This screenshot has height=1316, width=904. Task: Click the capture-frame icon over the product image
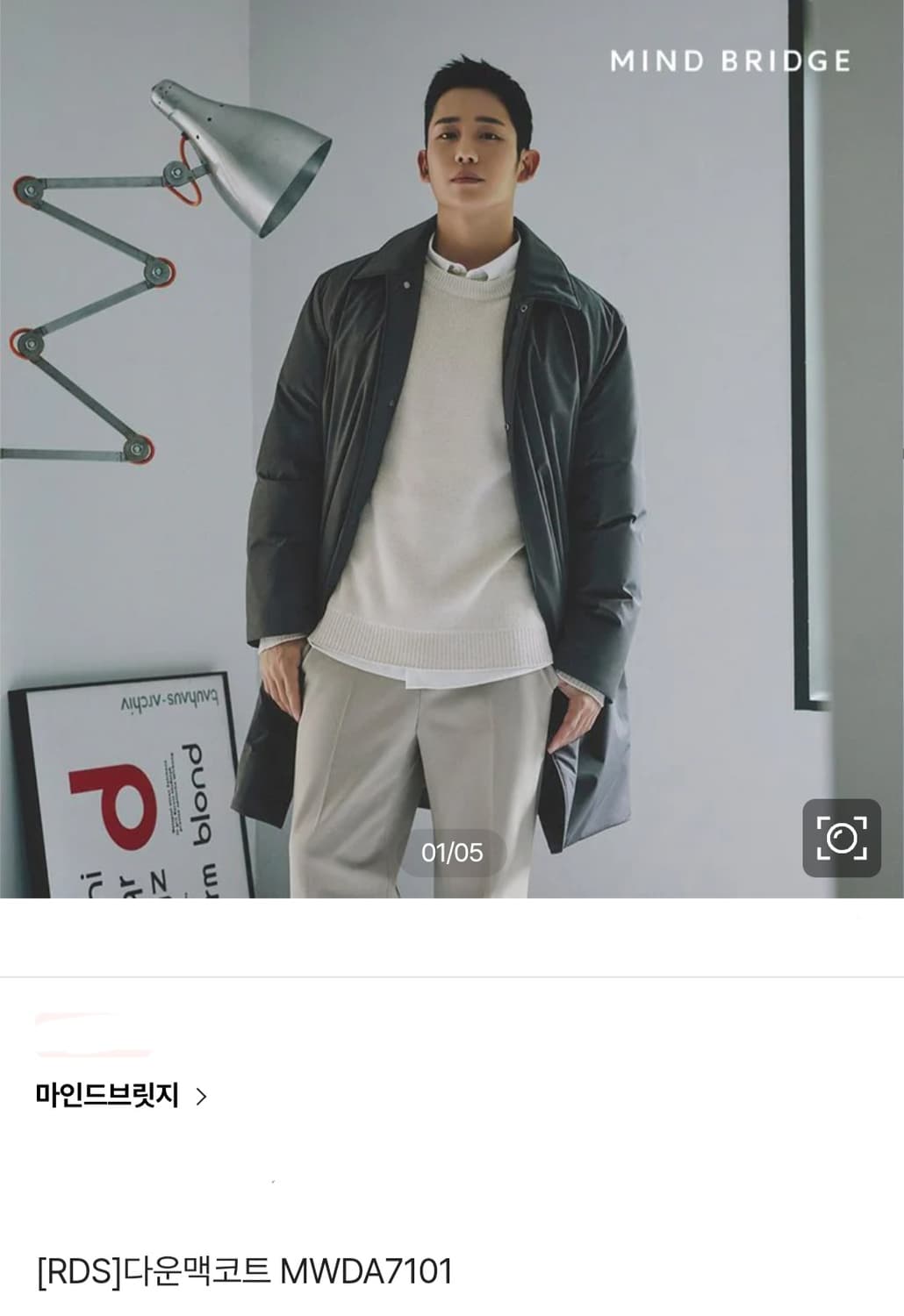coord(841,838)
